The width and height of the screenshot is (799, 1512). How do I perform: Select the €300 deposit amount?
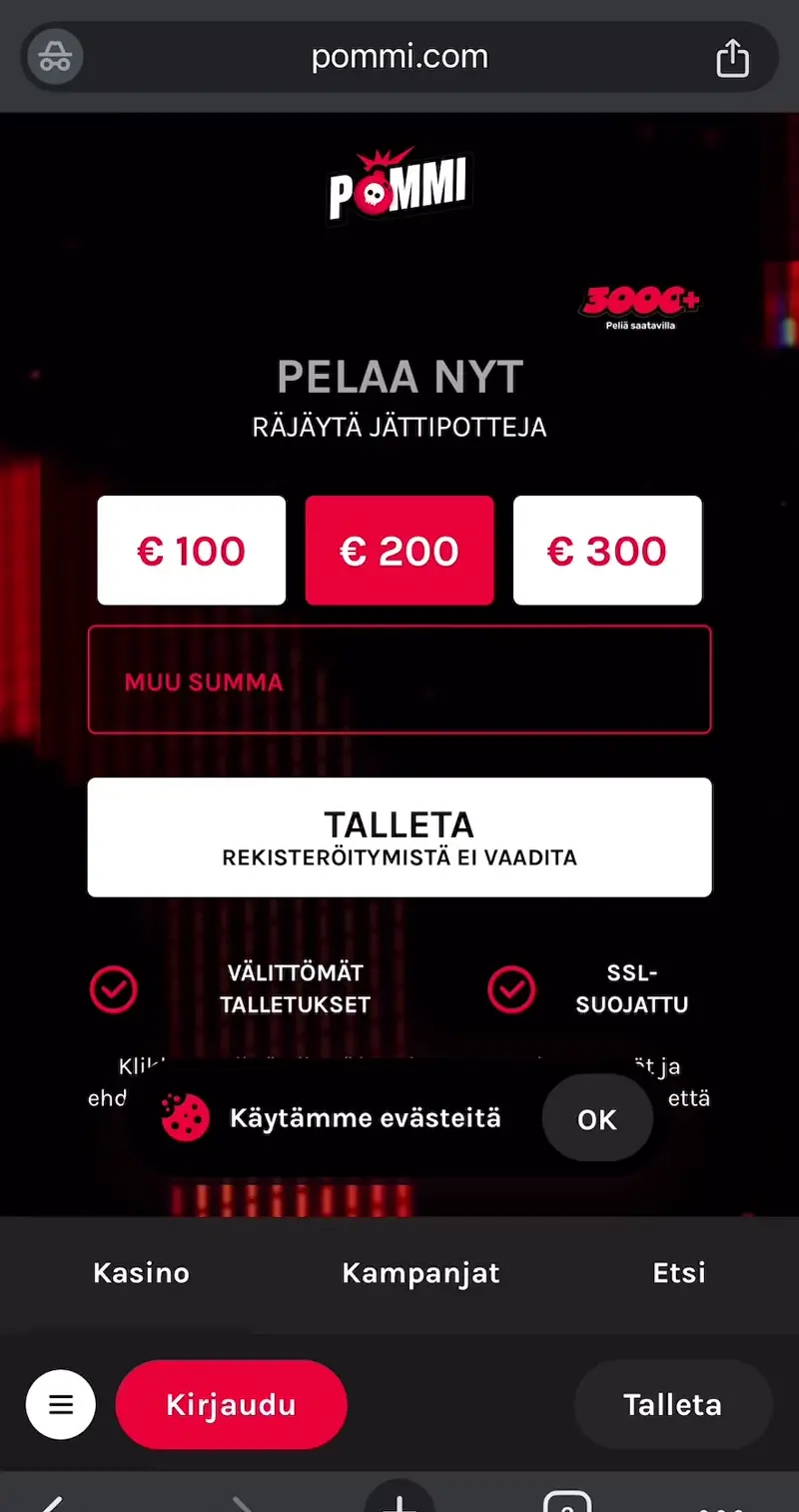tap(607, 551)
